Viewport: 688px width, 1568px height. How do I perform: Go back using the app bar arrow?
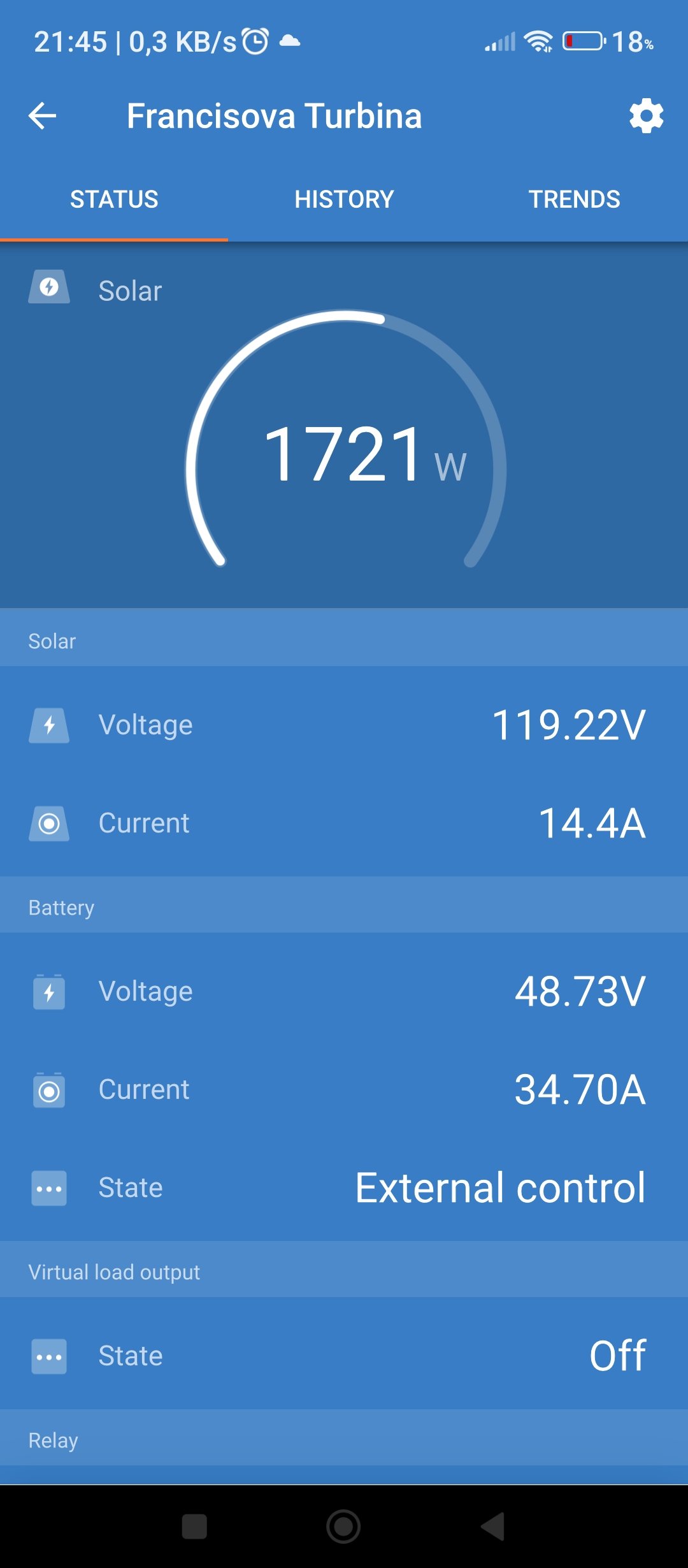(43, 116)
